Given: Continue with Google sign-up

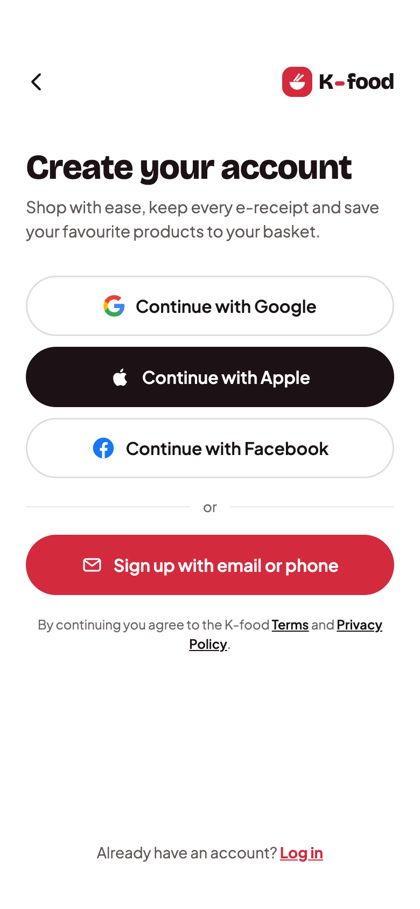Looking at the screenshot, I should (210, 306).
